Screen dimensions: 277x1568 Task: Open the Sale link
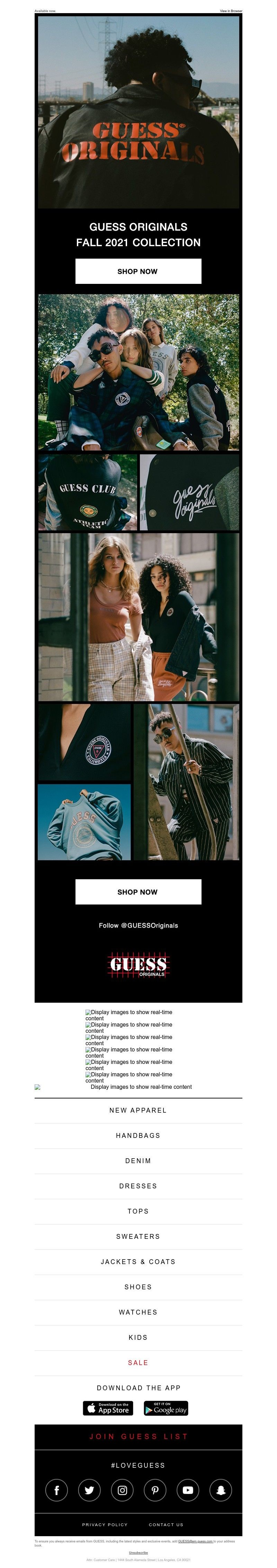point(138,1362)
